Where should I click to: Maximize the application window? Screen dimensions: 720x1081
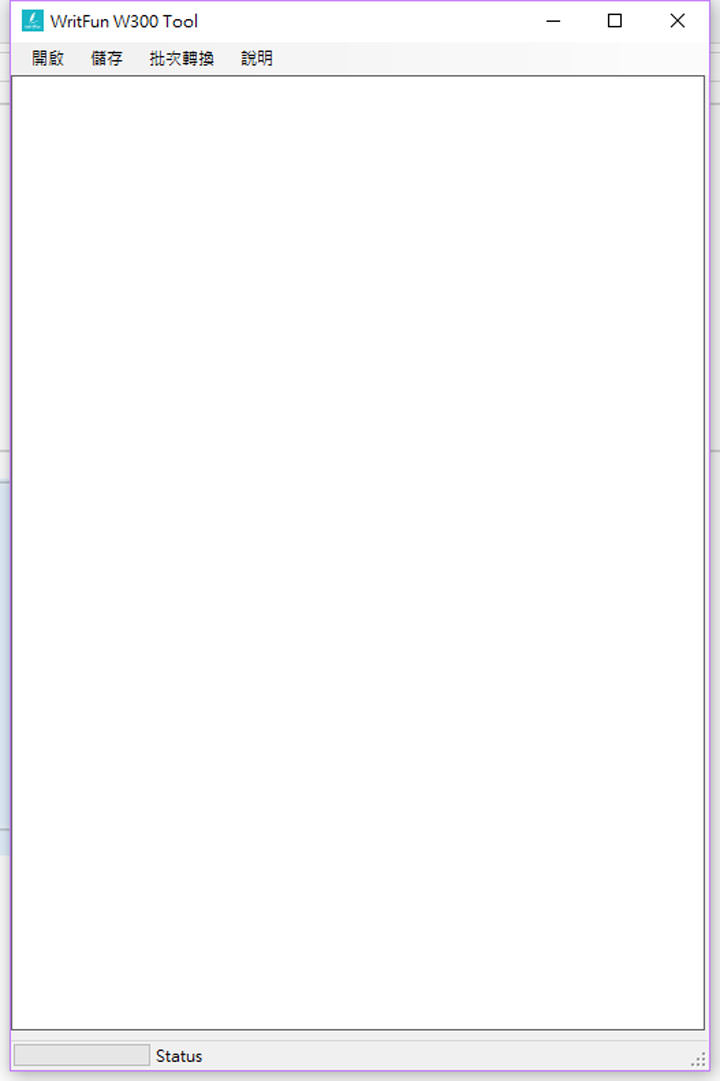pyautogui.click(x=615, y=21)
